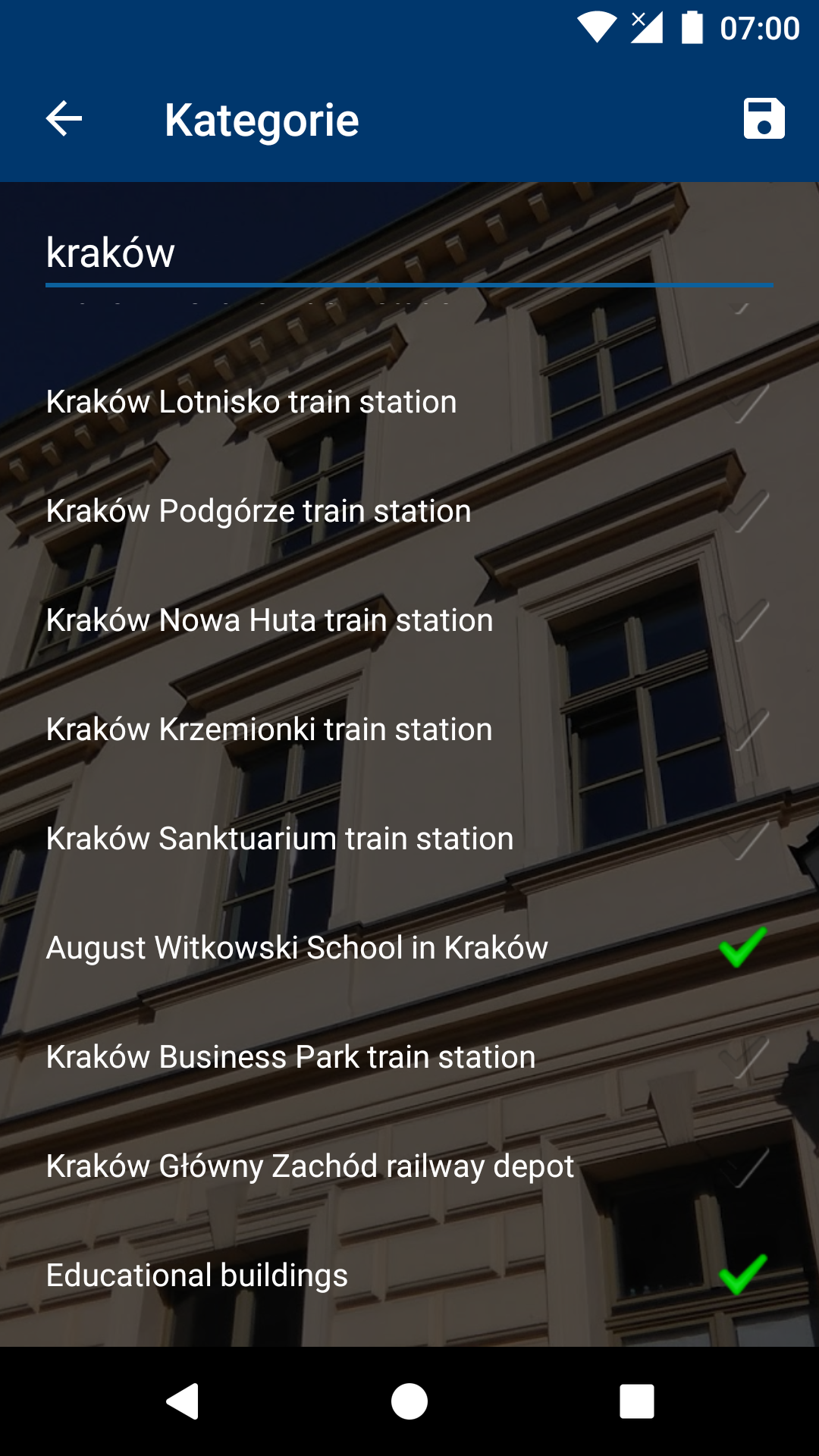Choose Kraków Krzemionki train station
The image size is (819, 1456).
[x=408, y=730]
